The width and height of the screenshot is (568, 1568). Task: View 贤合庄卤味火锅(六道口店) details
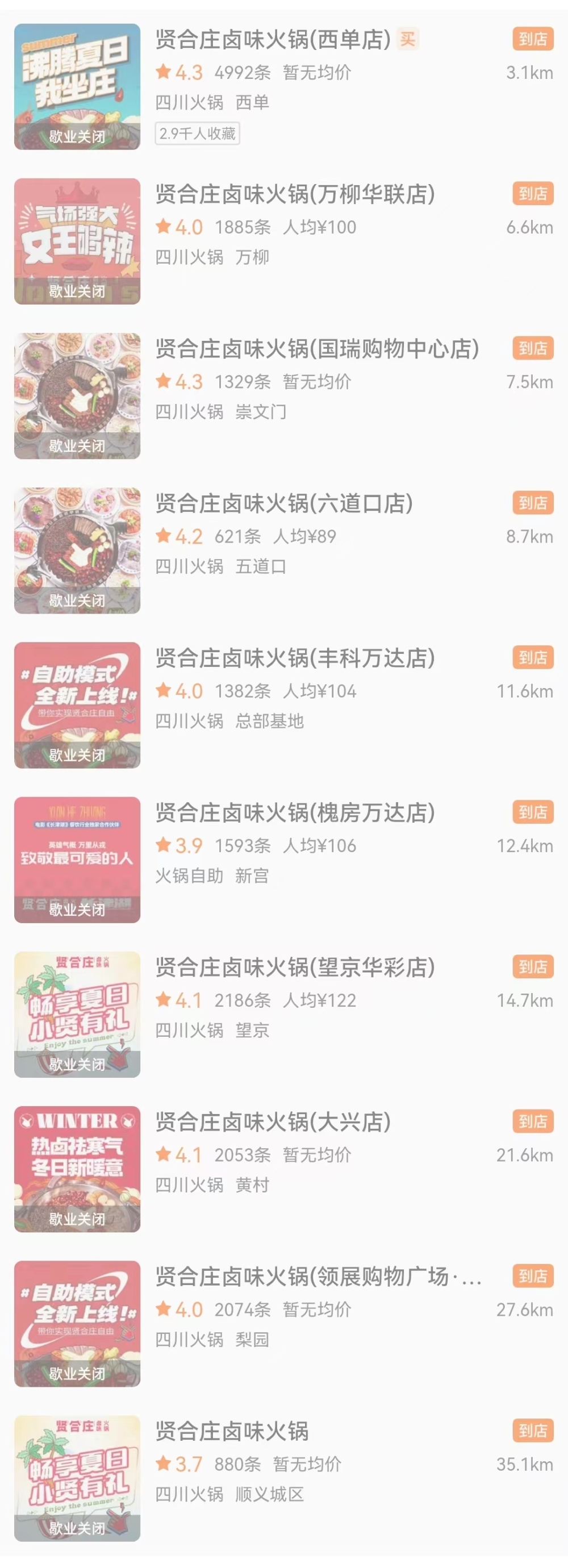click(x=283, y=504)
